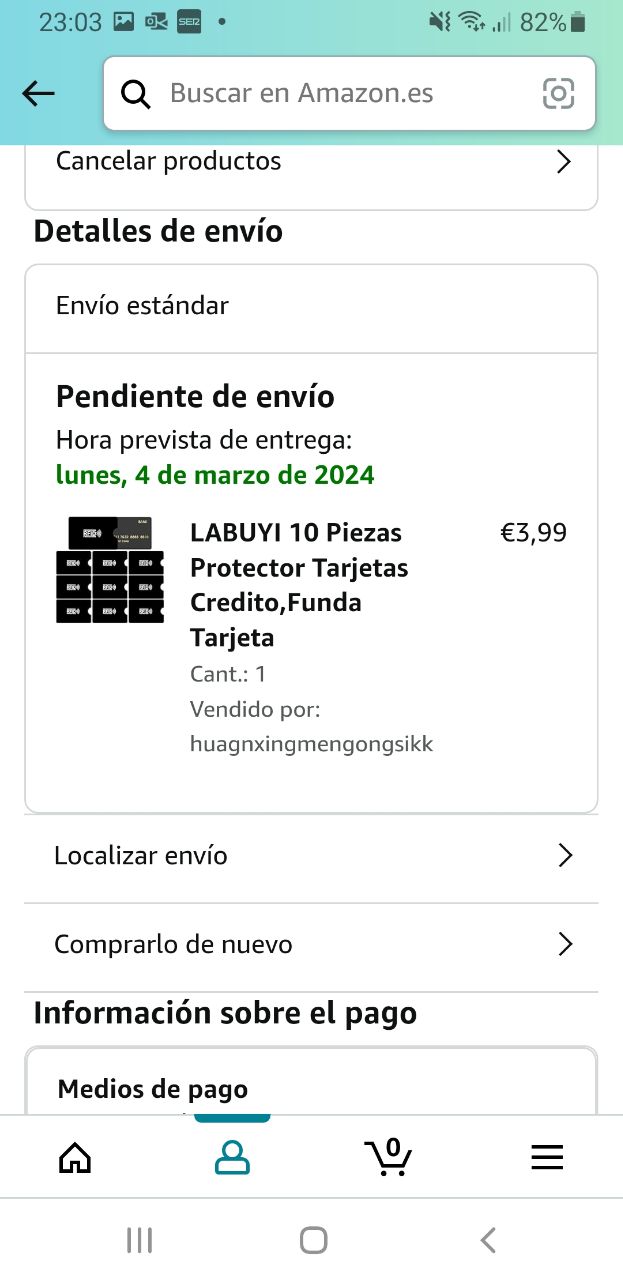Open the system recent apps view
This screenshot has height=1280, width=623.
coord(139,1241)
